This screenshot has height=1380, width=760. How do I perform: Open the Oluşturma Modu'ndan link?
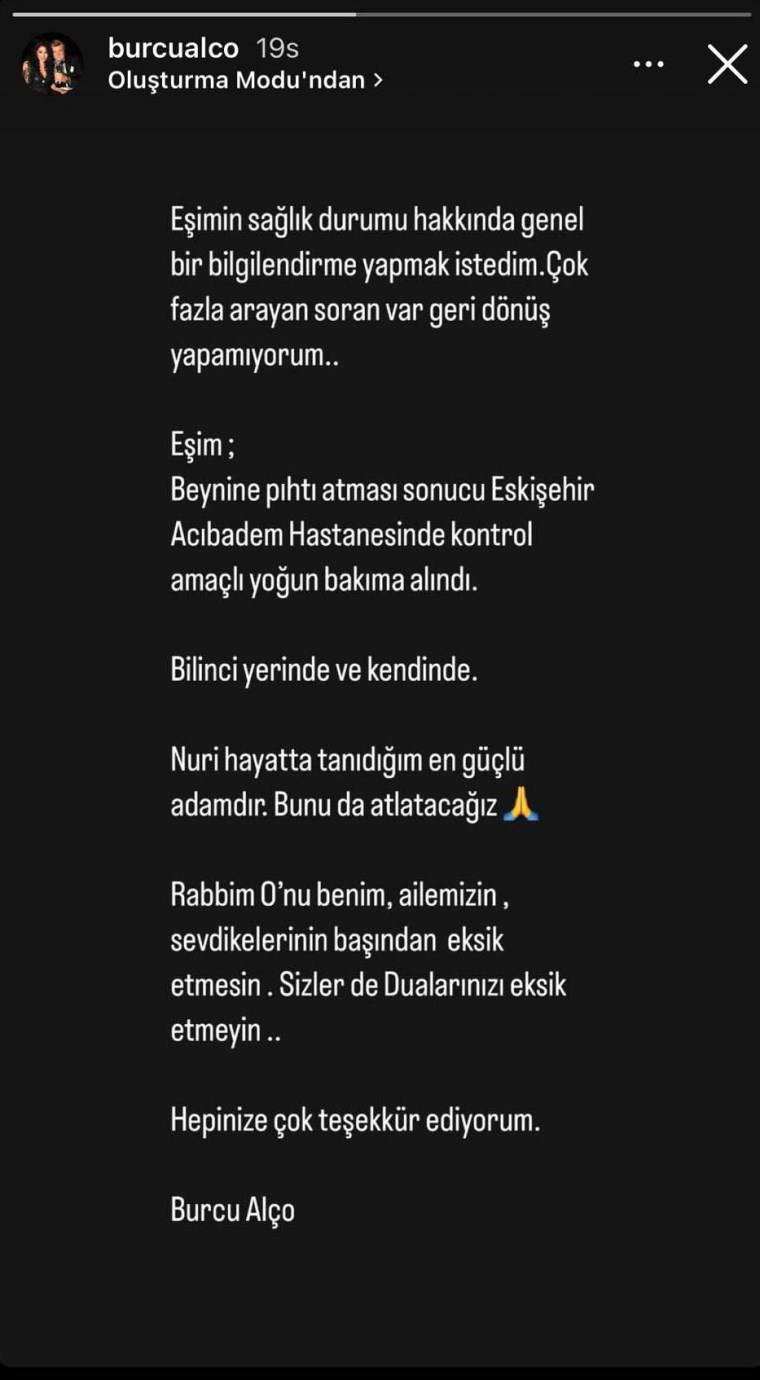tap(245, 81)
